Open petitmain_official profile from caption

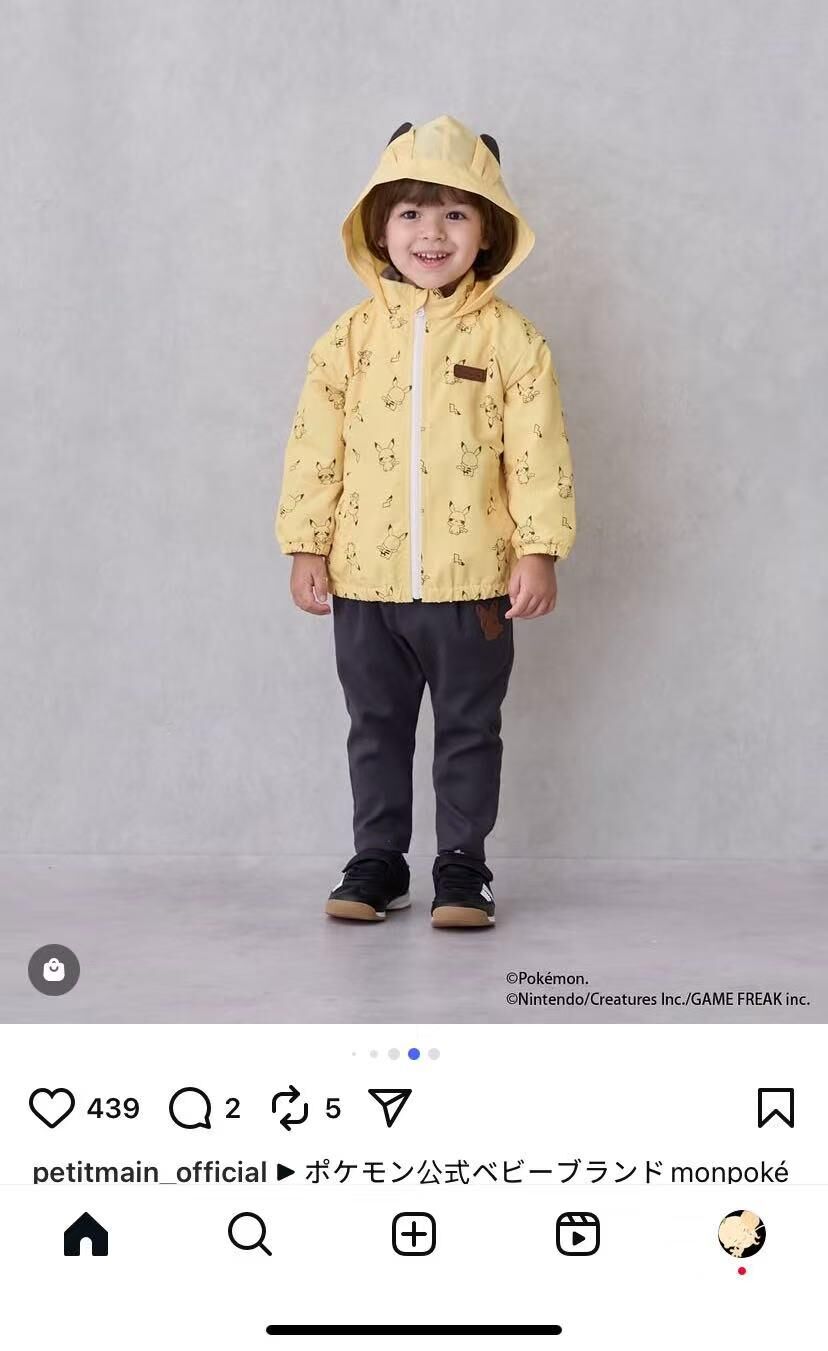click(x=149, y=1171)
